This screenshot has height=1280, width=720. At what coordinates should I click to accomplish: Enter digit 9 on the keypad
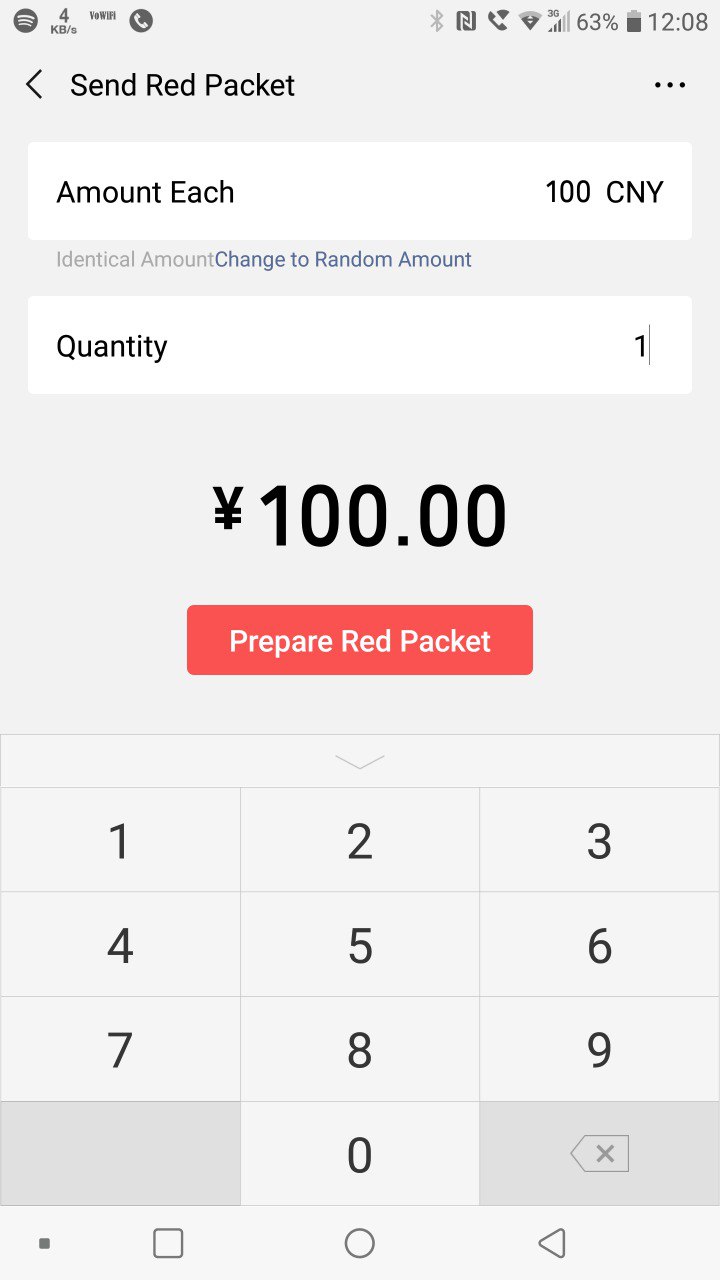[x=599, y=1050]
